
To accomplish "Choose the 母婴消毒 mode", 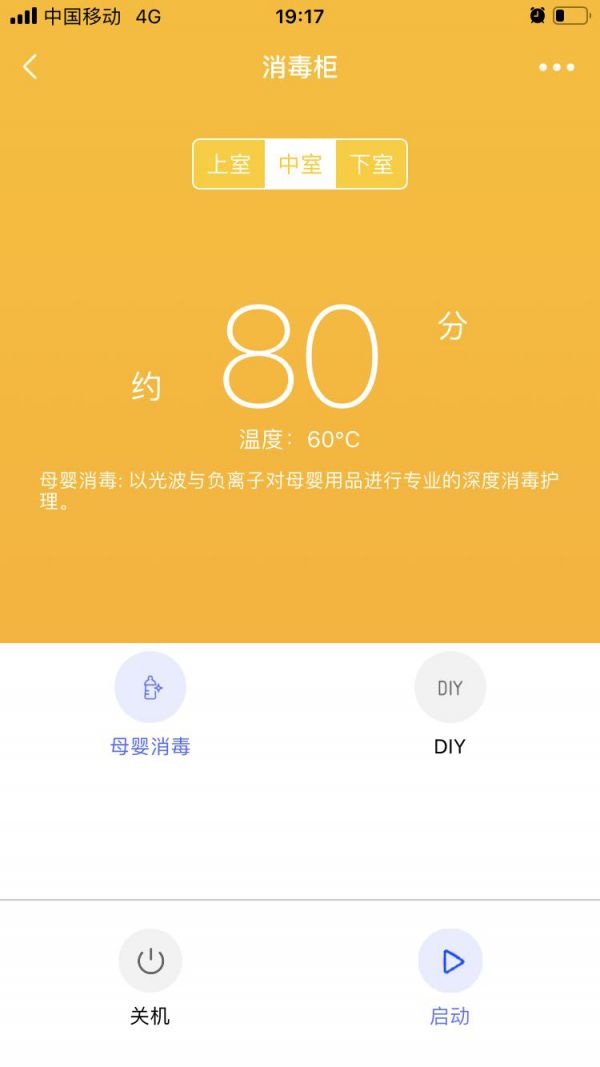I will [150, 688].
